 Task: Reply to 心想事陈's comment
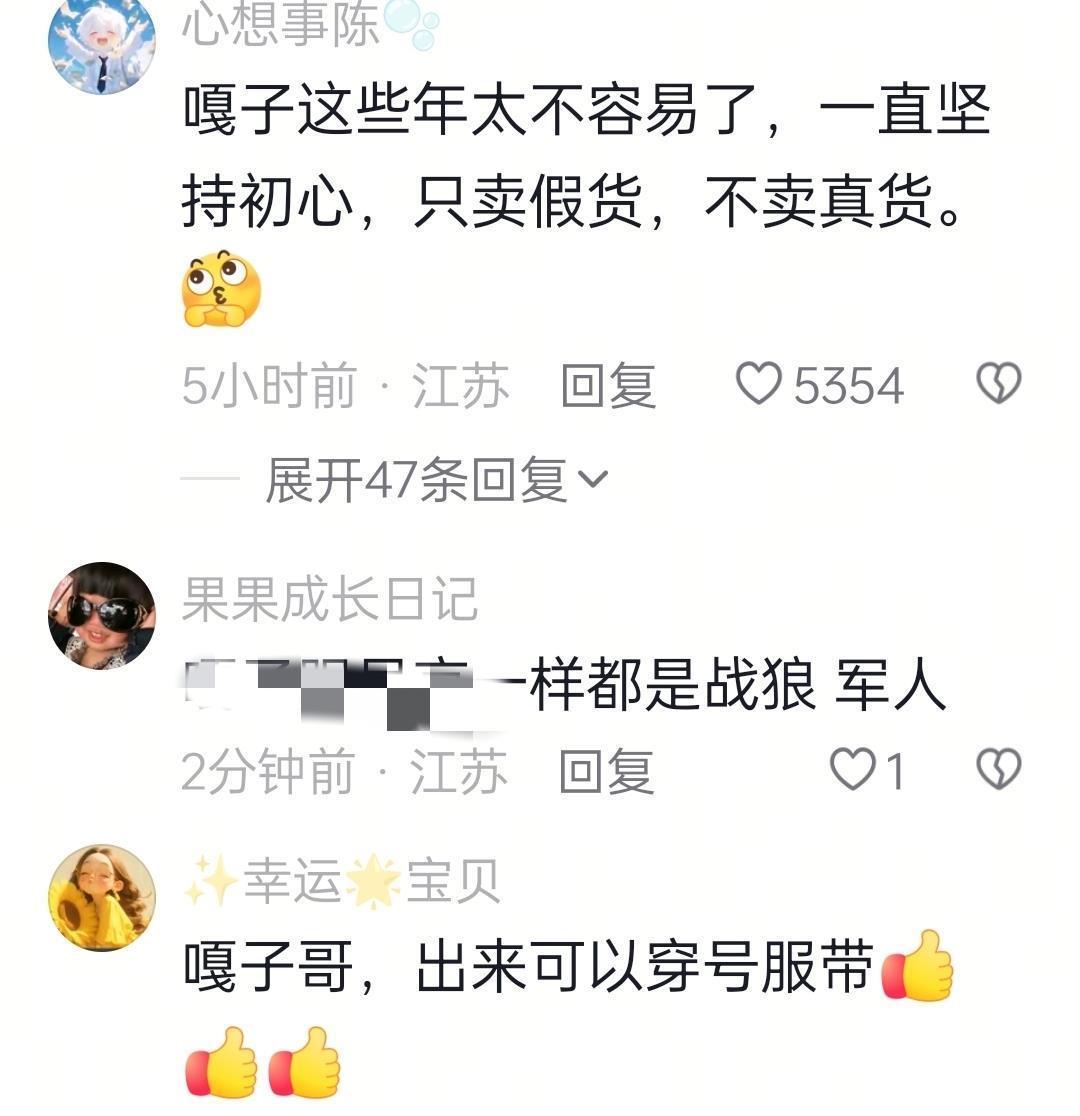(x=608, y=386)
